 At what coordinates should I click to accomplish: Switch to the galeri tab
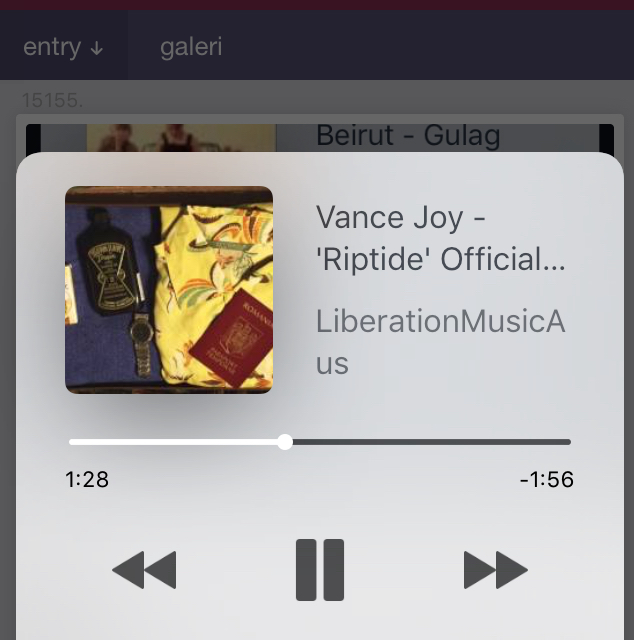click(x=191, y=47)
